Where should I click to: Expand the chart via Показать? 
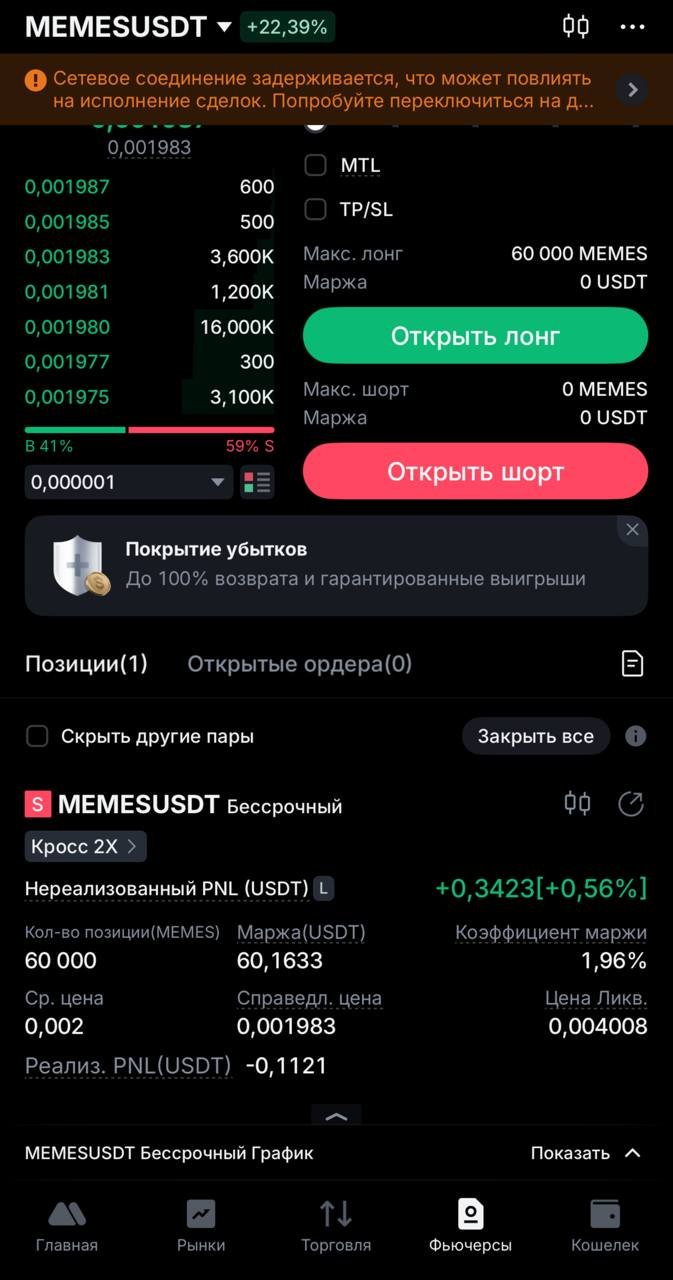click(585, 1153)
